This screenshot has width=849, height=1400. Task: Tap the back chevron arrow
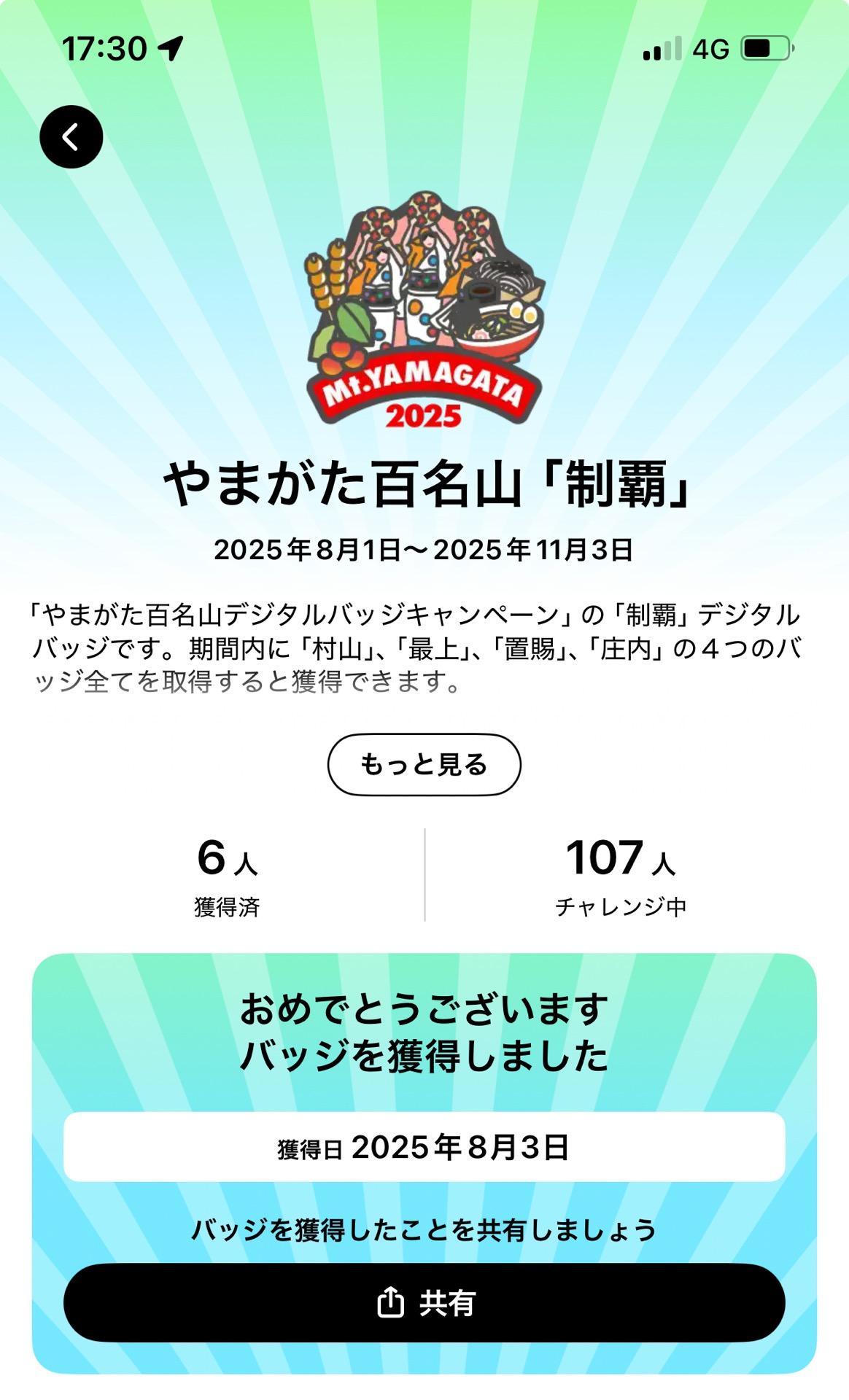pos(71,137)
